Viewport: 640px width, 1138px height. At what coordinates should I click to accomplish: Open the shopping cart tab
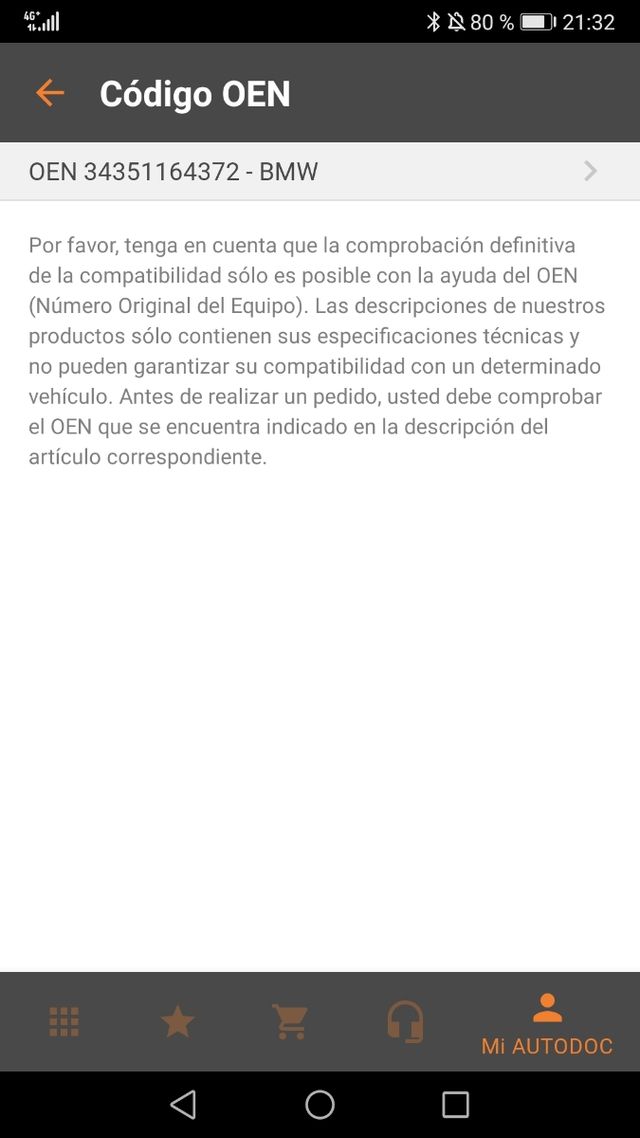click(x=290, y=1021)
